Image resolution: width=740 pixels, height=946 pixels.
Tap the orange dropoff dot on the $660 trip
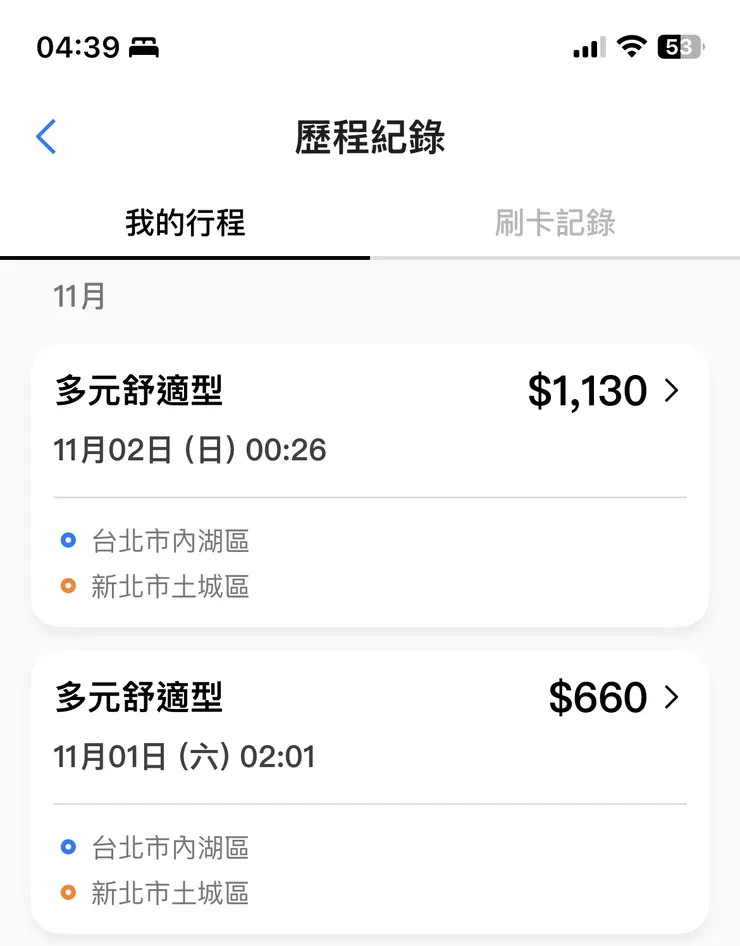67,893
